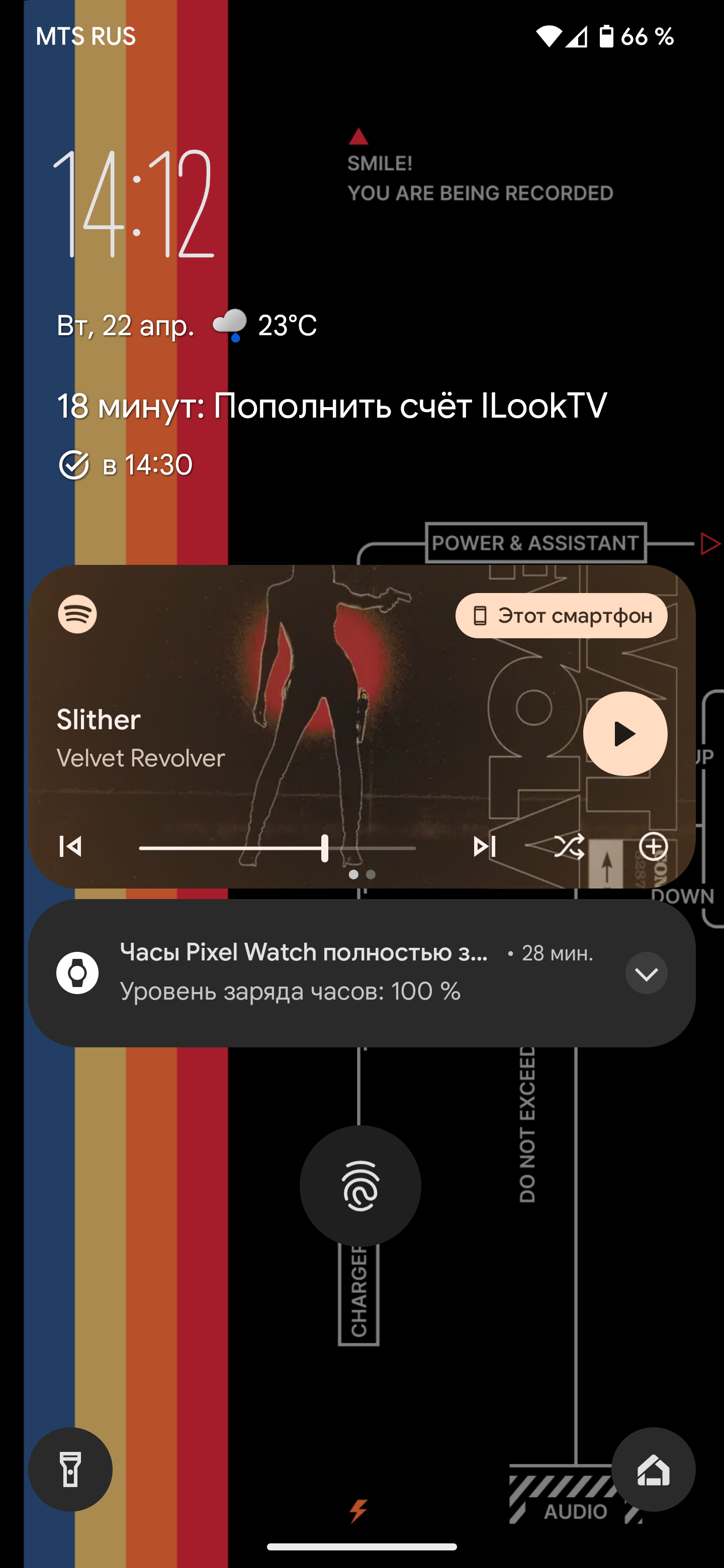Expand the Pixel Watch notification
Image resolution: width=724 pixels, height=1568 pixels.
pos(646,973)
